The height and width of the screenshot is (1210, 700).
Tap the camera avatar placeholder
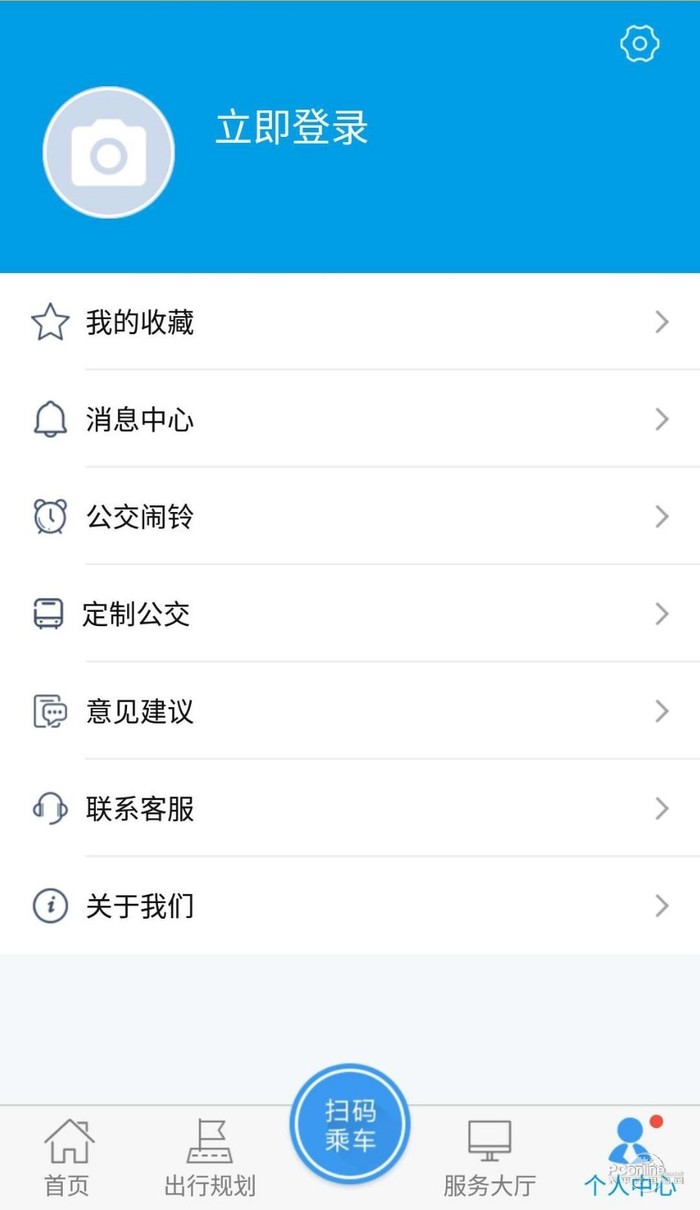point(109,153)
